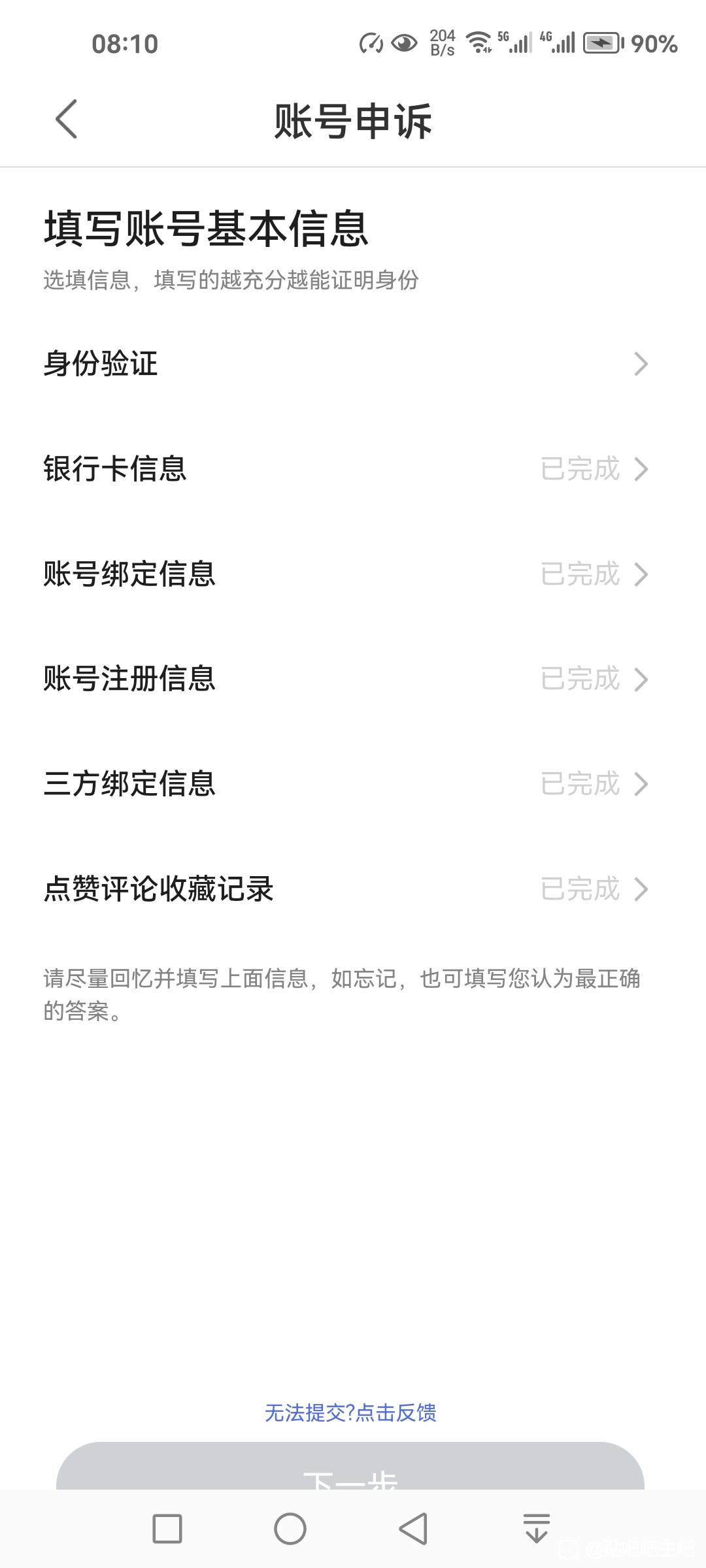Go back from the 账号申诉 page
Screen dimensions: 706x1568
click(x=67, y=120)
